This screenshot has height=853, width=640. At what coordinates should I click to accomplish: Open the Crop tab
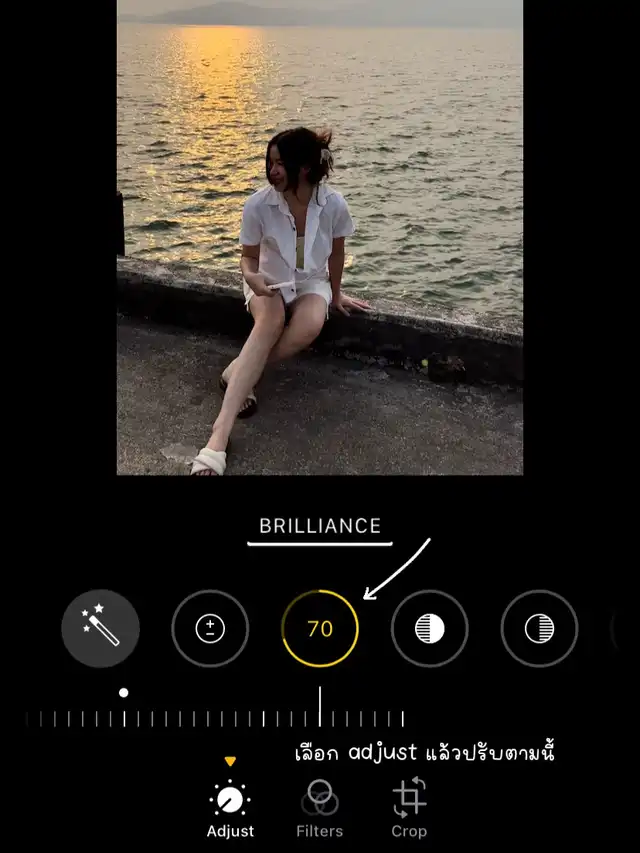[x=409, y=809]
